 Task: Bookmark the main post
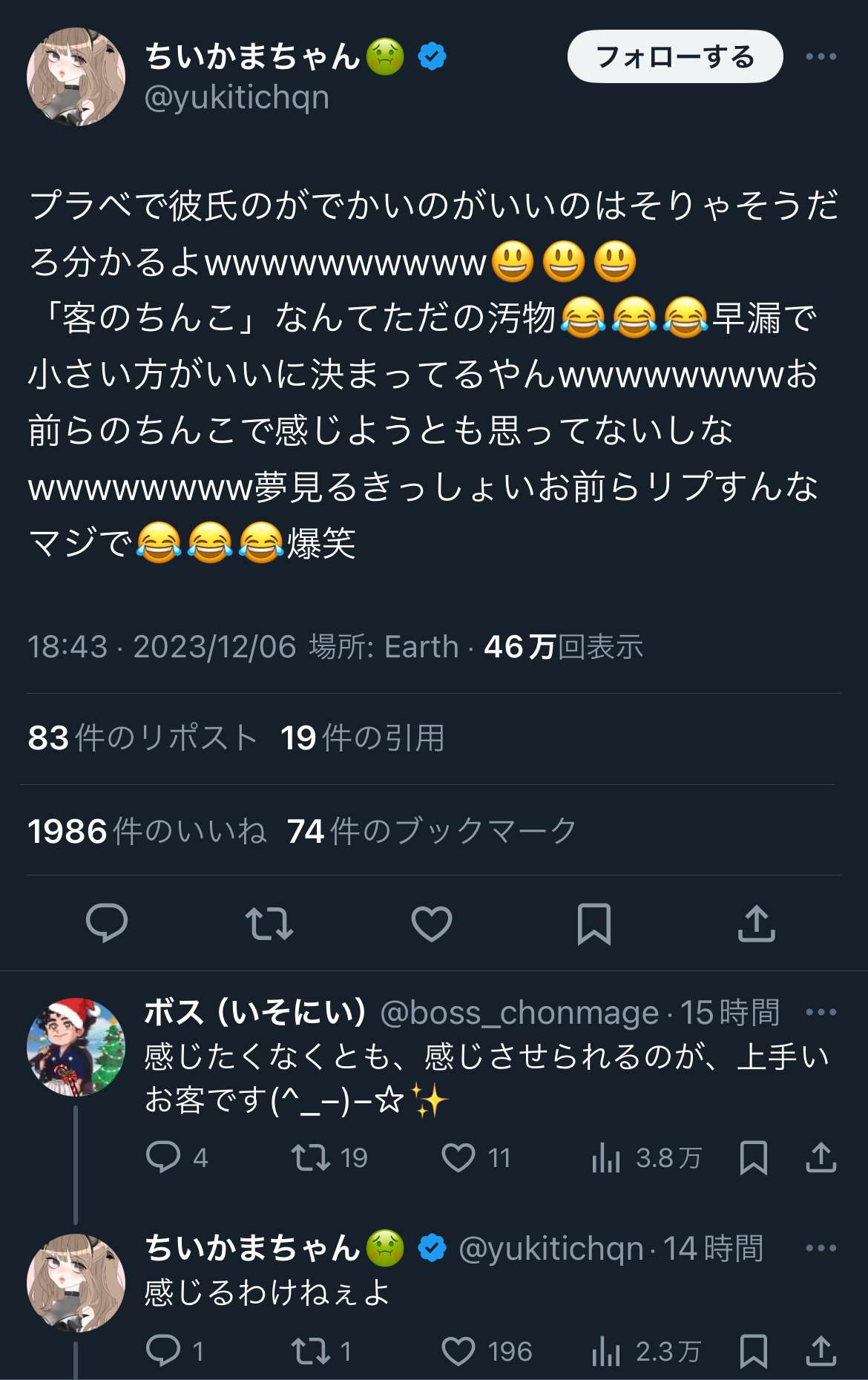click(x=594, y=923)
